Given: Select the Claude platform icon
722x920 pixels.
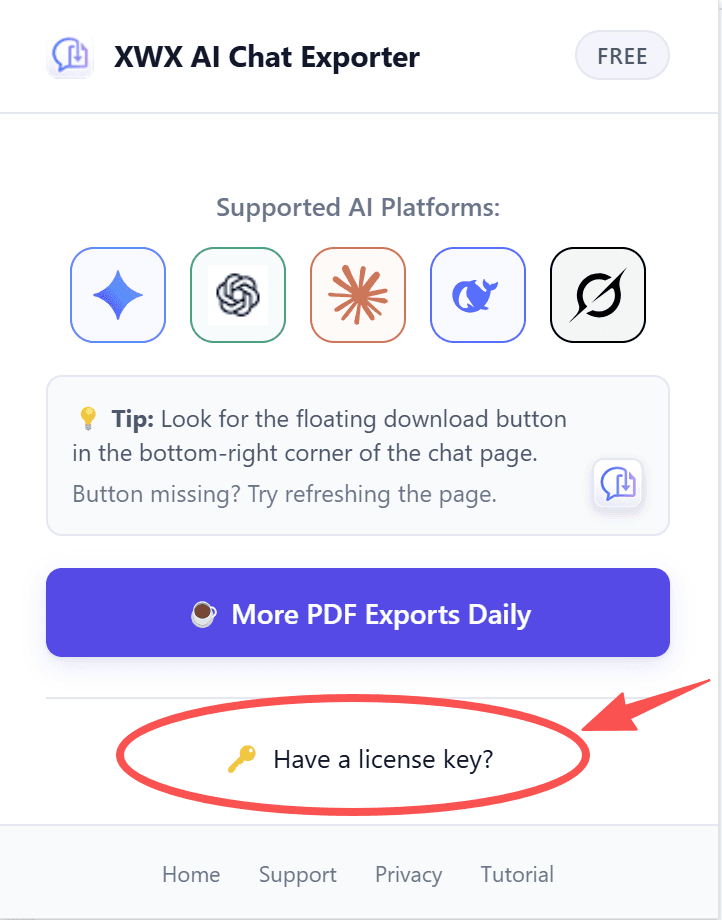Looking at the screenshot, I should [x=358, y=295].
